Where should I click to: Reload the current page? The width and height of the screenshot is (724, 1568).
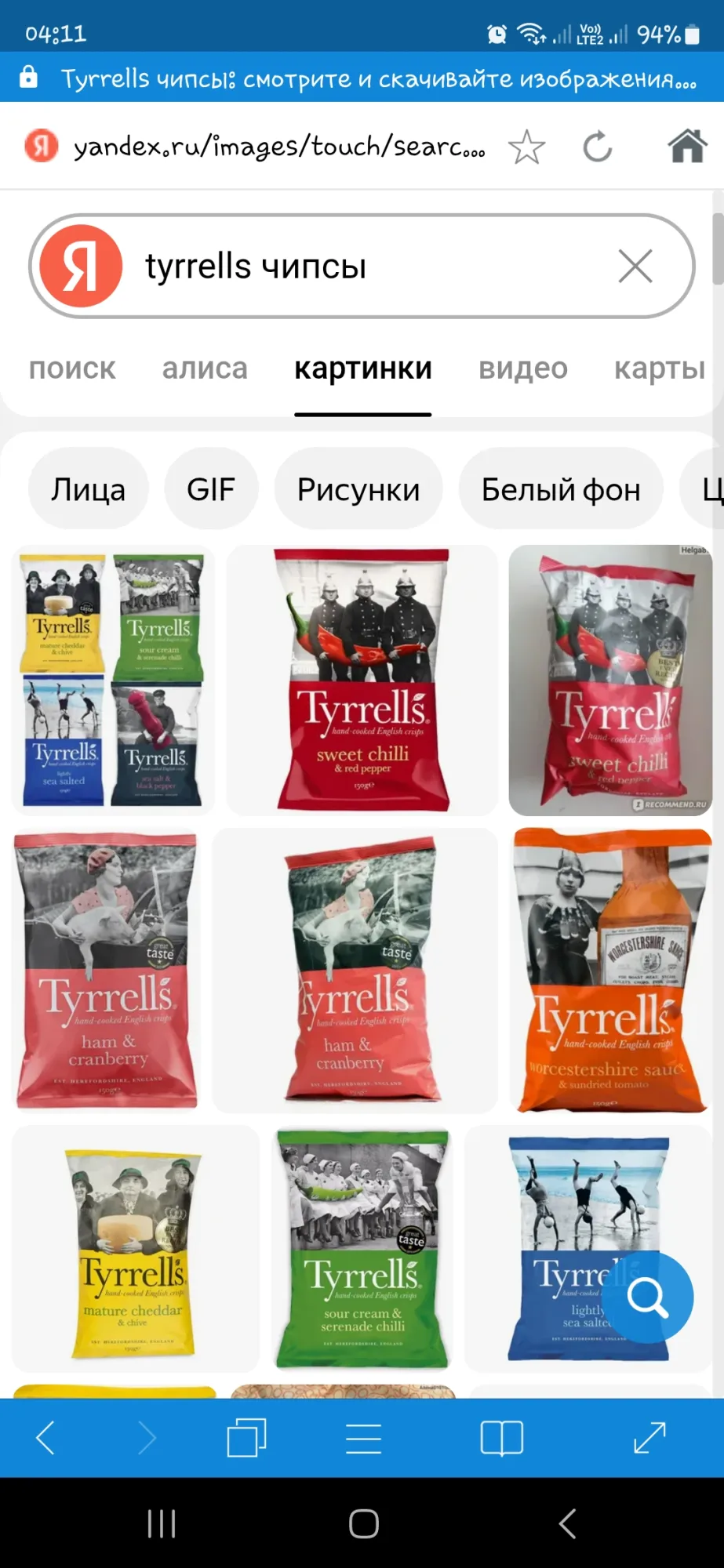tap(598, 147)
